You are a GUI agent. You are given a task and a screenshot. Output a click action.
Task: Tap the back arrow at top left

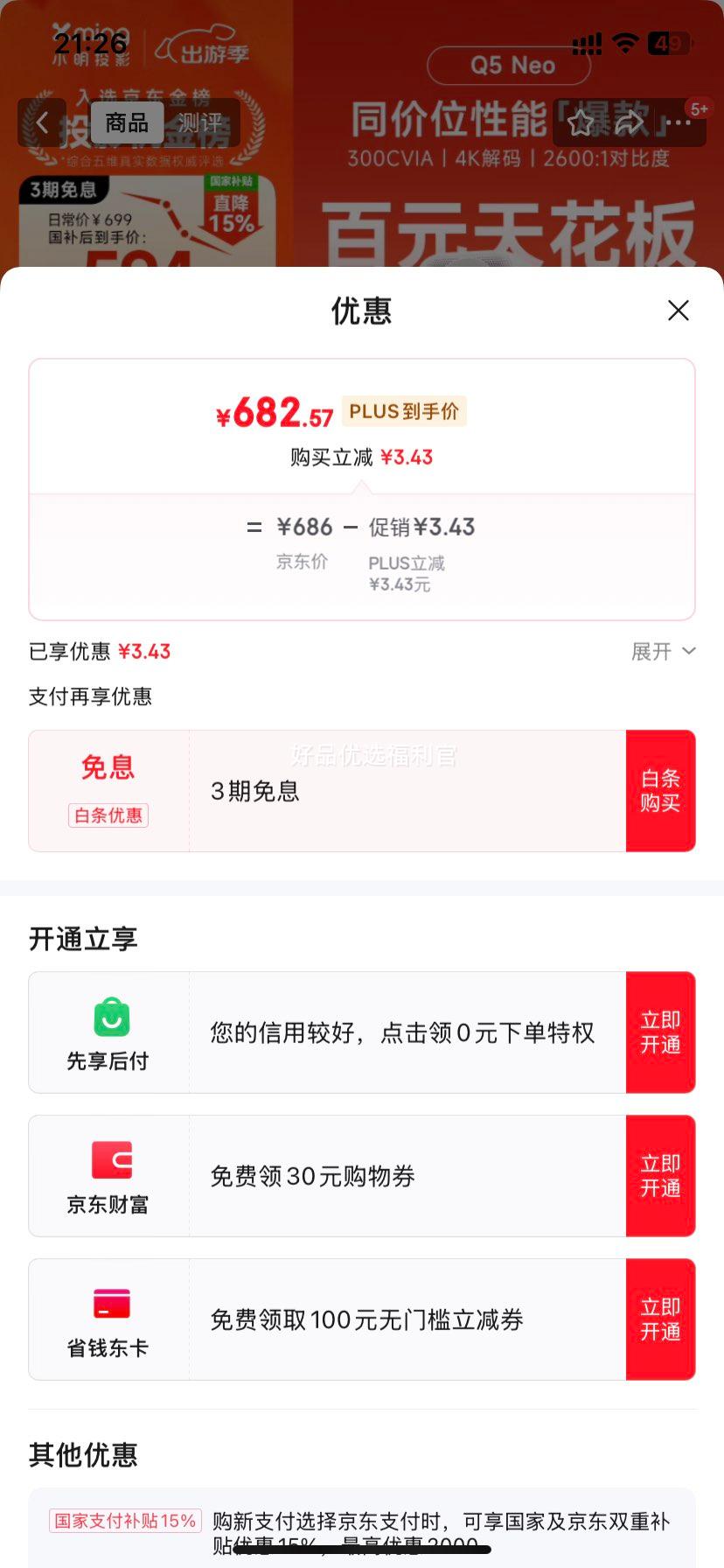click(41, 123)
